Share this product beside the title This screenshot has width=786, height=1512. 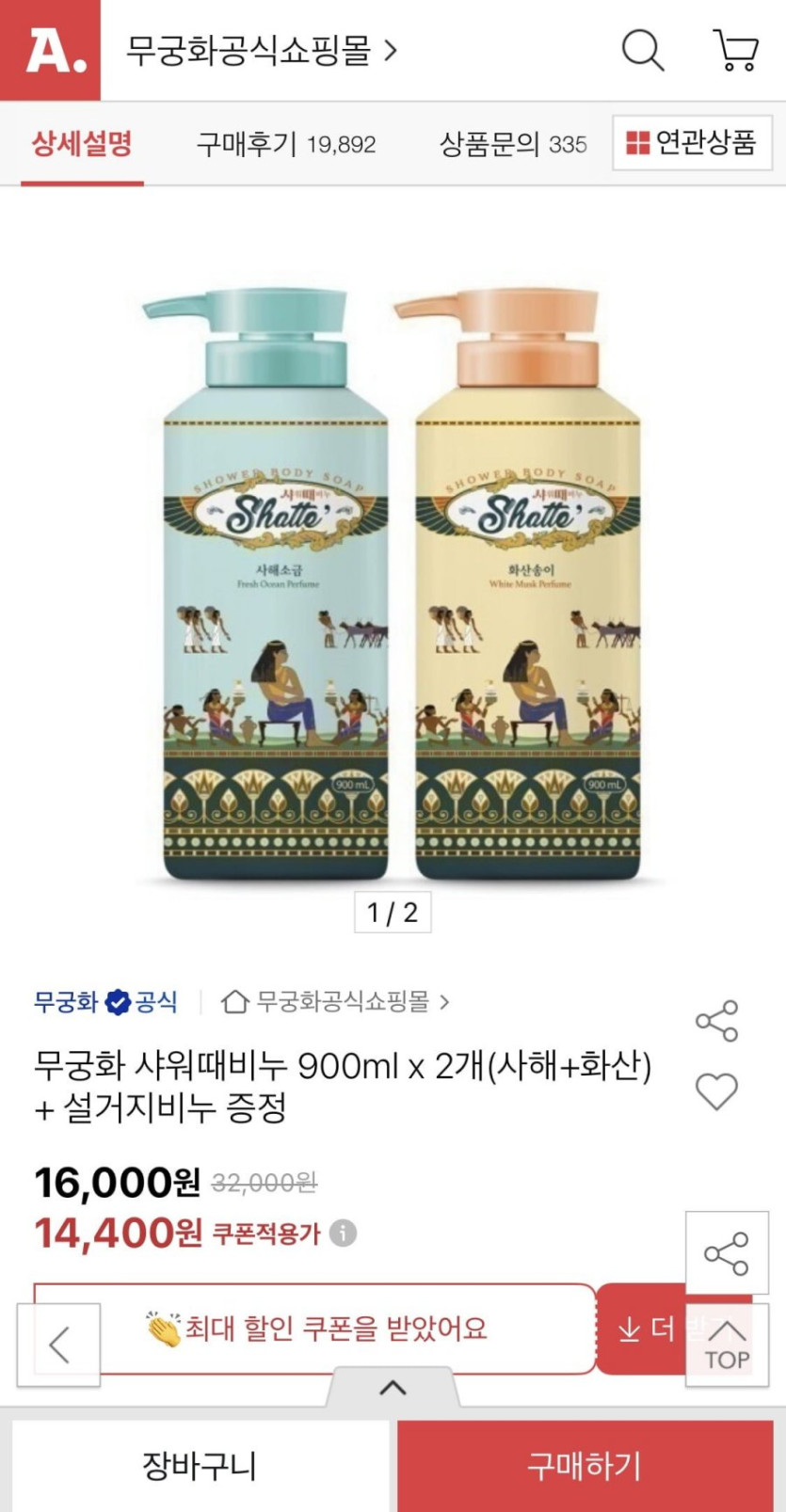[x=716, y=1021]
